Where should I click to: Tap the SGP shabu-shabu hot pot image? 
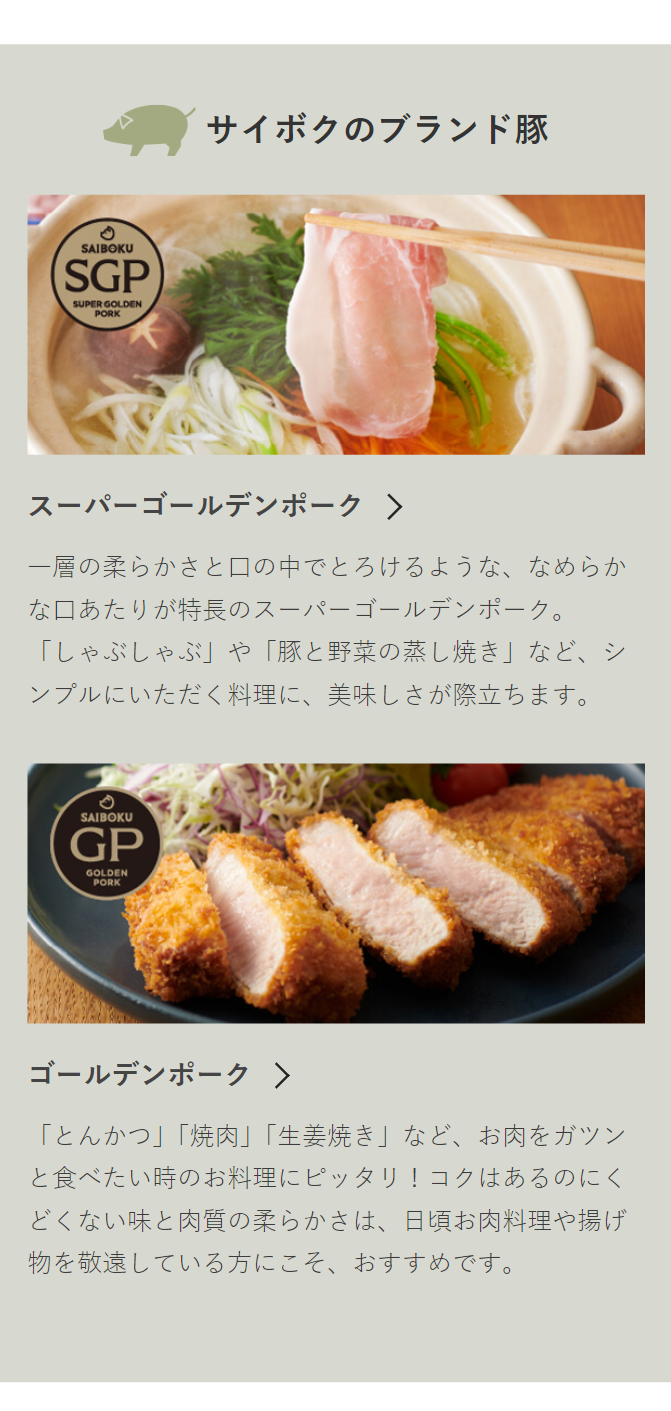click(336, 324)
